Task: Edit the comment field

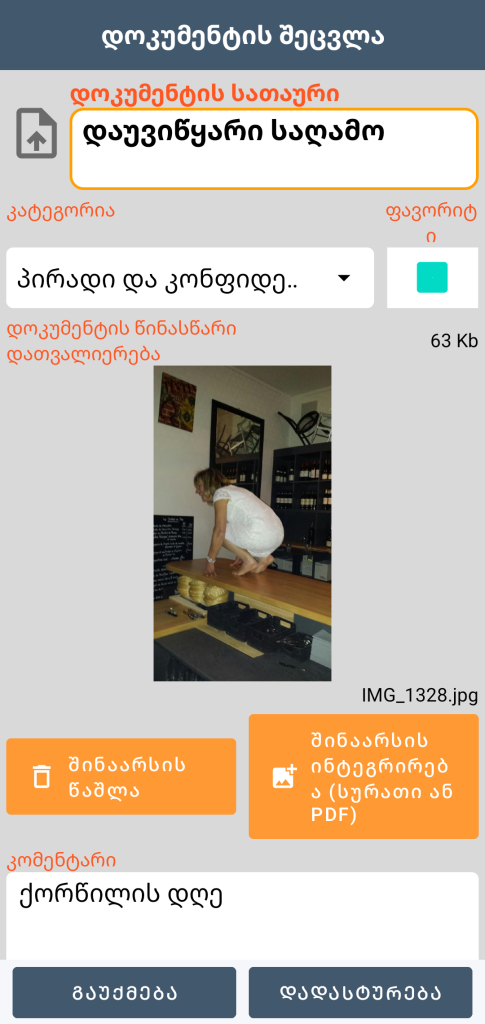Action: click(x=242, y=916)
